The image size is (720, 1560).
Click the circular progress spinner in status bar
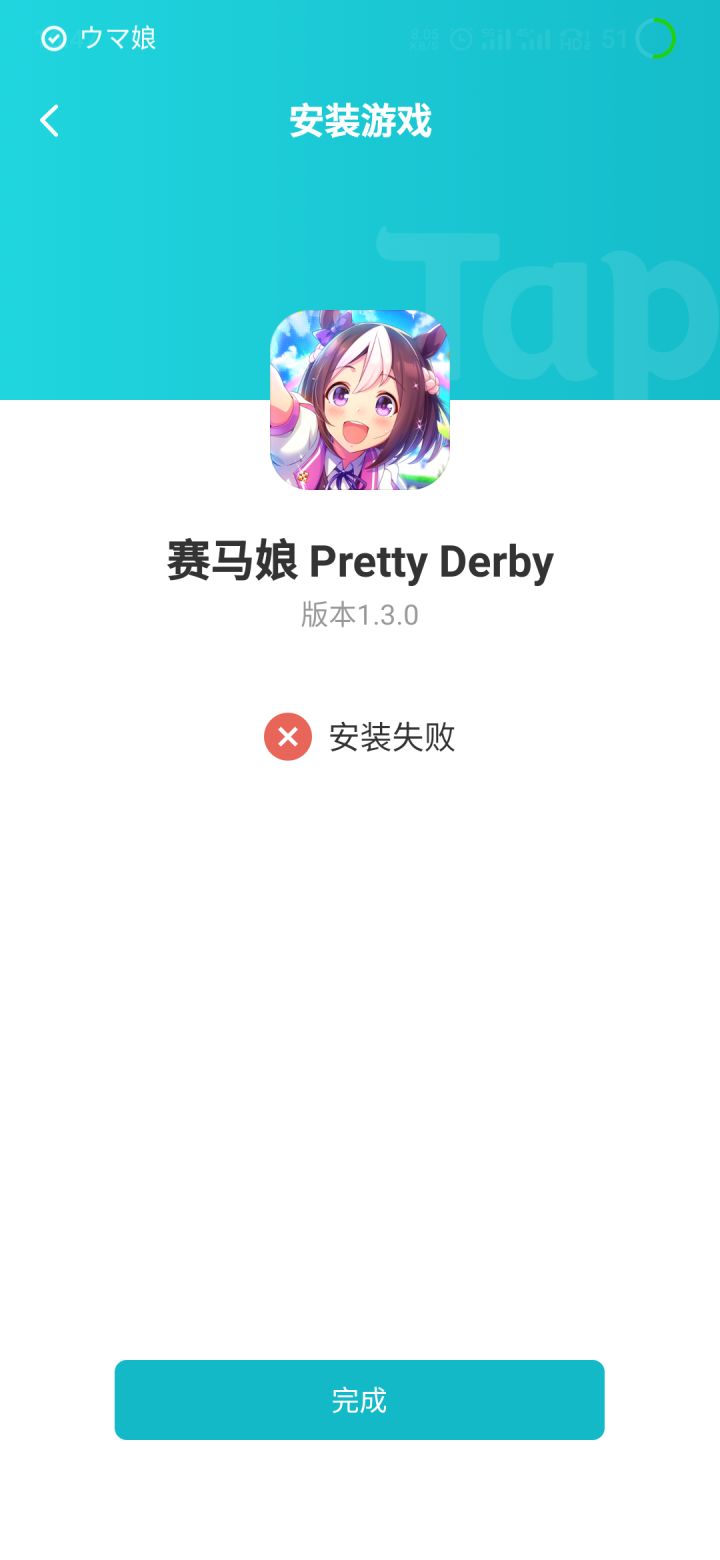coord(655,40)
